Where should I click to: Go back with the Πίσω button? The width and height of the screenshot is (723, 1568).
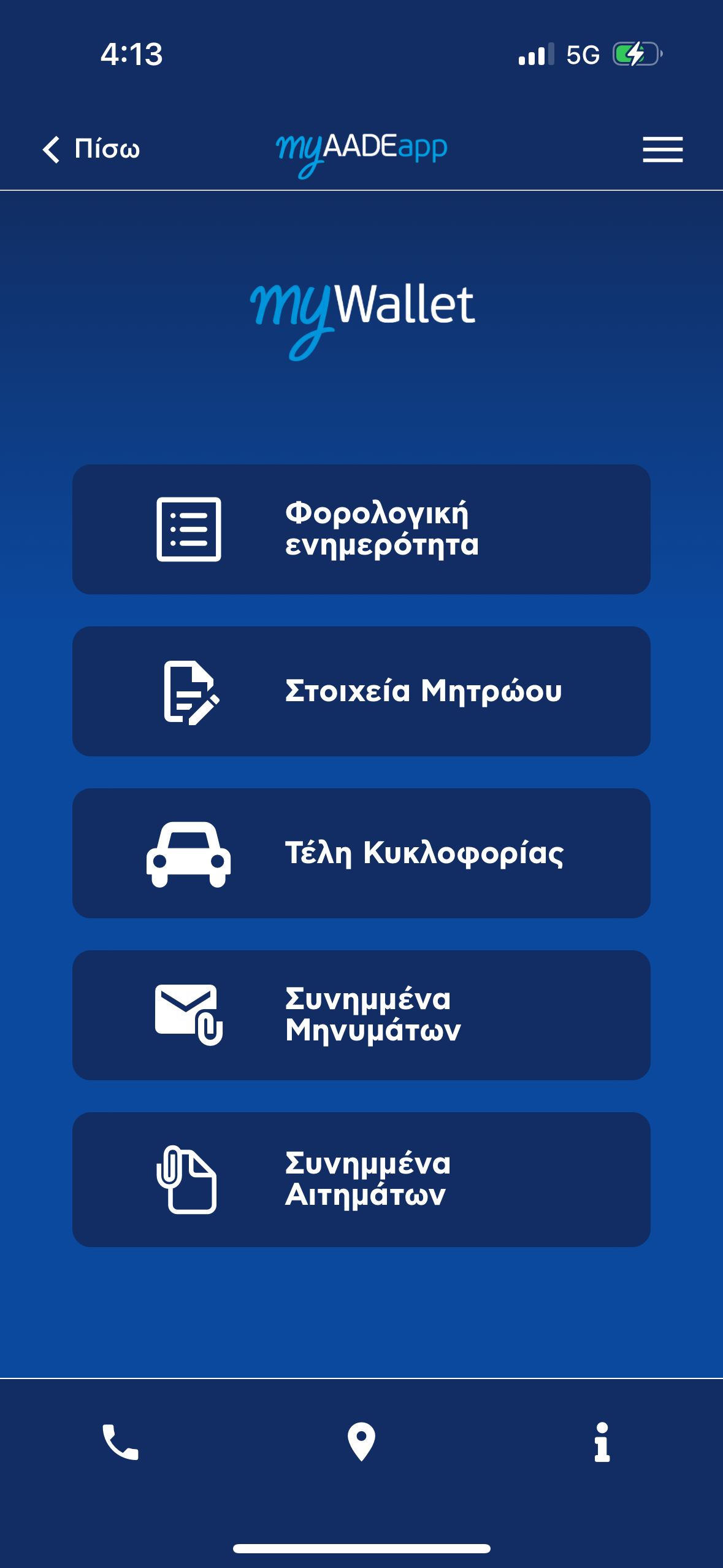pos(91,149)
